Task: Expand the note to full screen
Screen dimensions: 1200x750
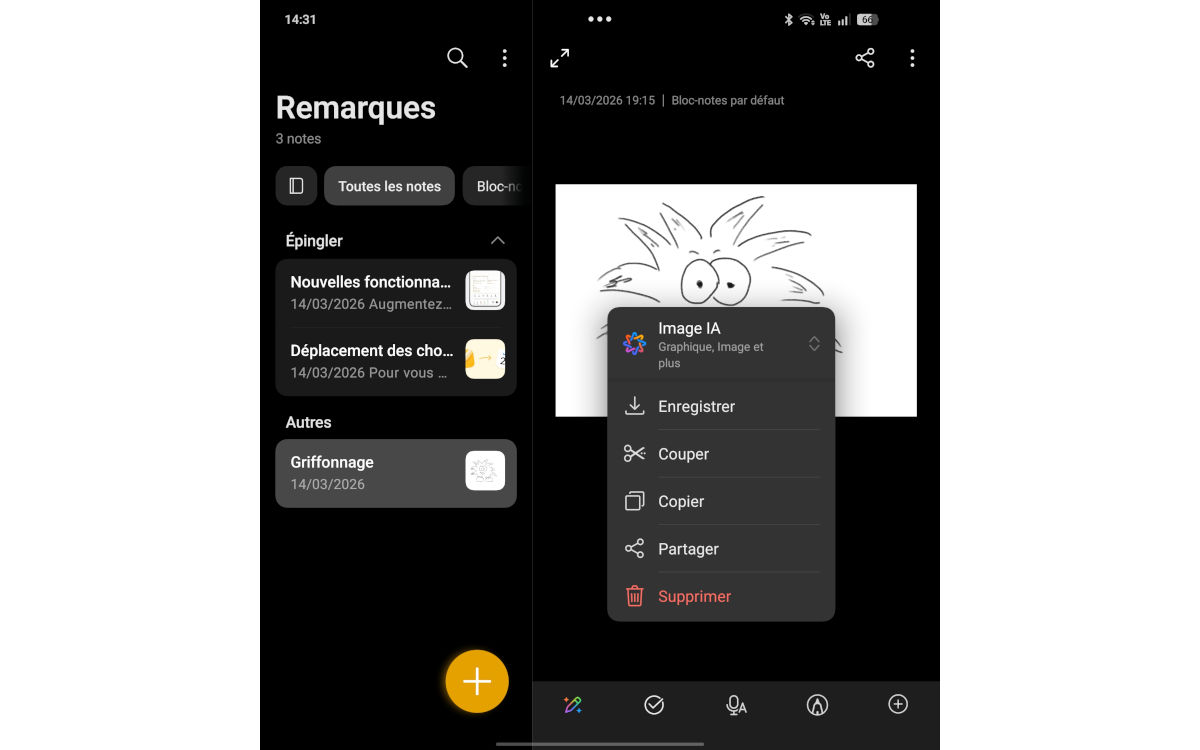Action: tap(560, 58)
